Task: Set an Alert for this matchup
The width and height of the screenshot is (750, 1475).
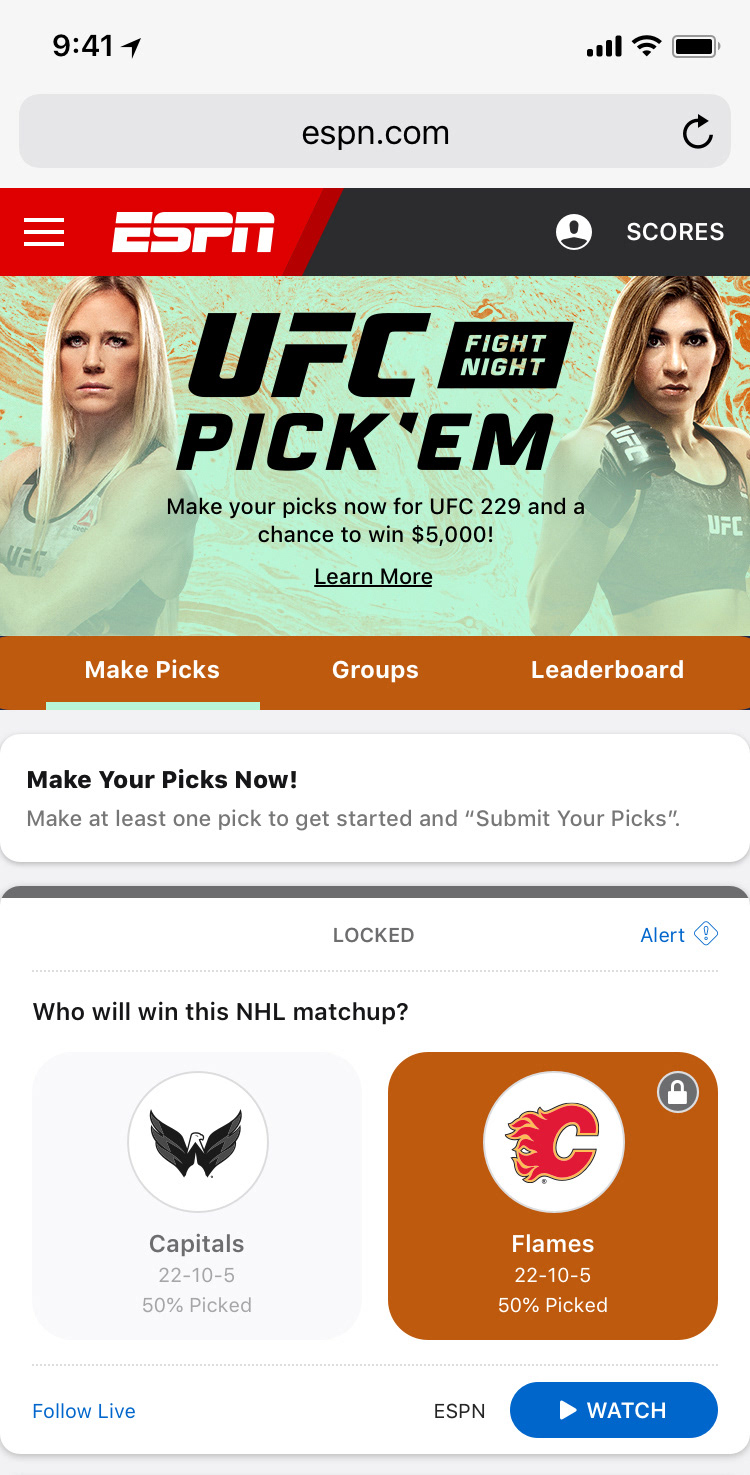Action: tap(678, 935)
